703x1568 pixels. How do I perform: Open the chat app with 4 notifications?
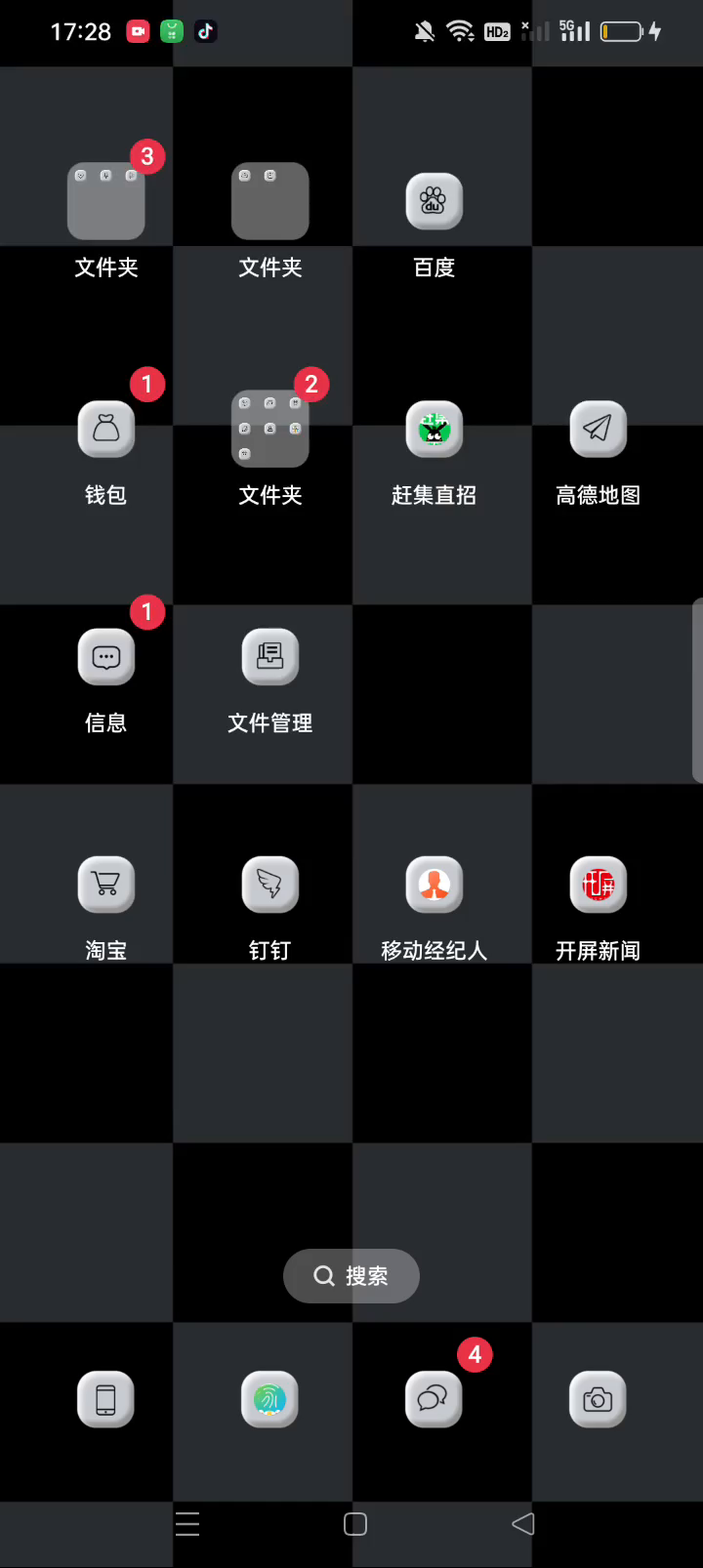coord(434,1399)
